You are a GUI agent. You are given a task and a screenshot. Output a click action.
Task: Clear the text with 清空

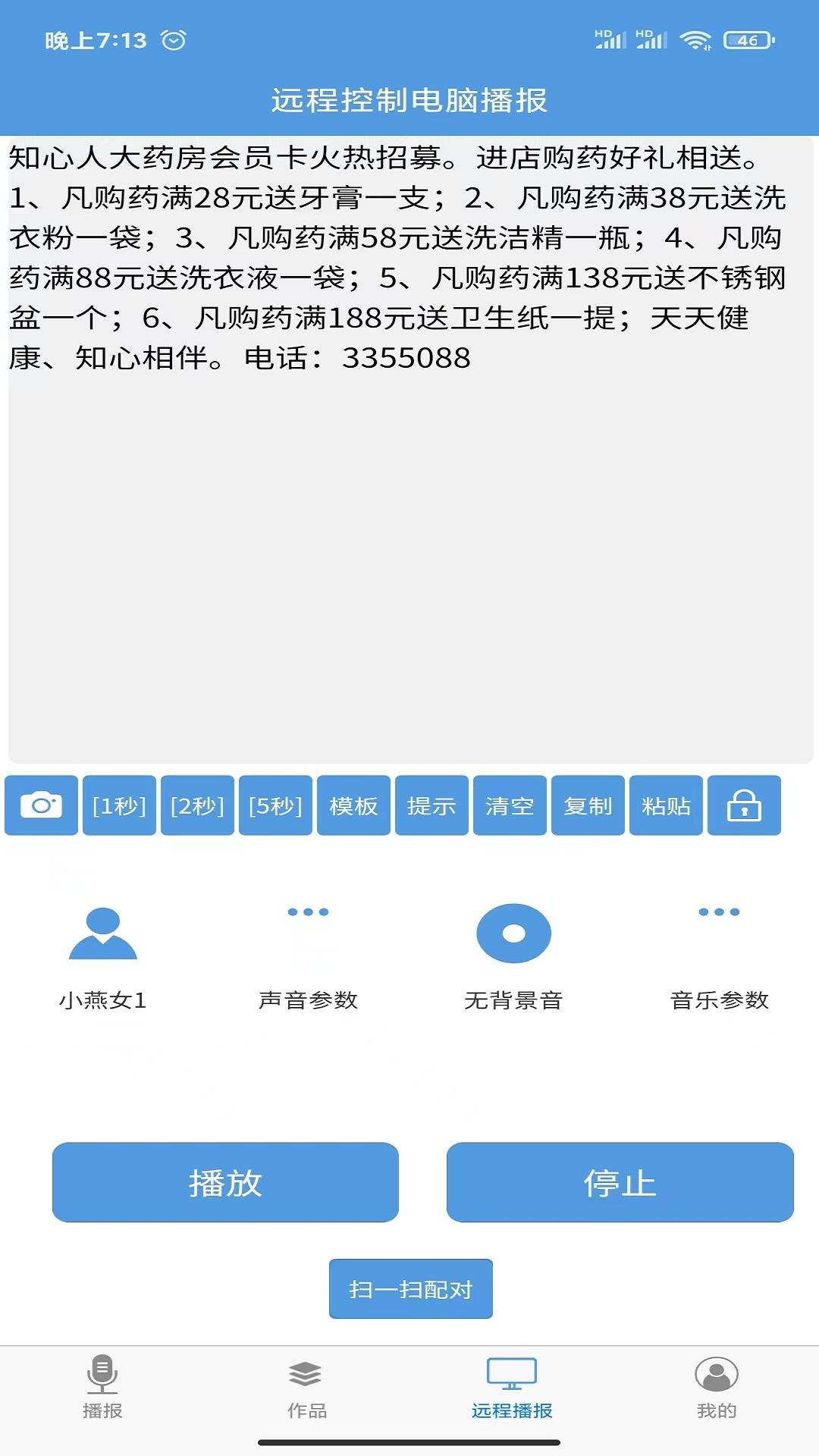click(510, 805)
